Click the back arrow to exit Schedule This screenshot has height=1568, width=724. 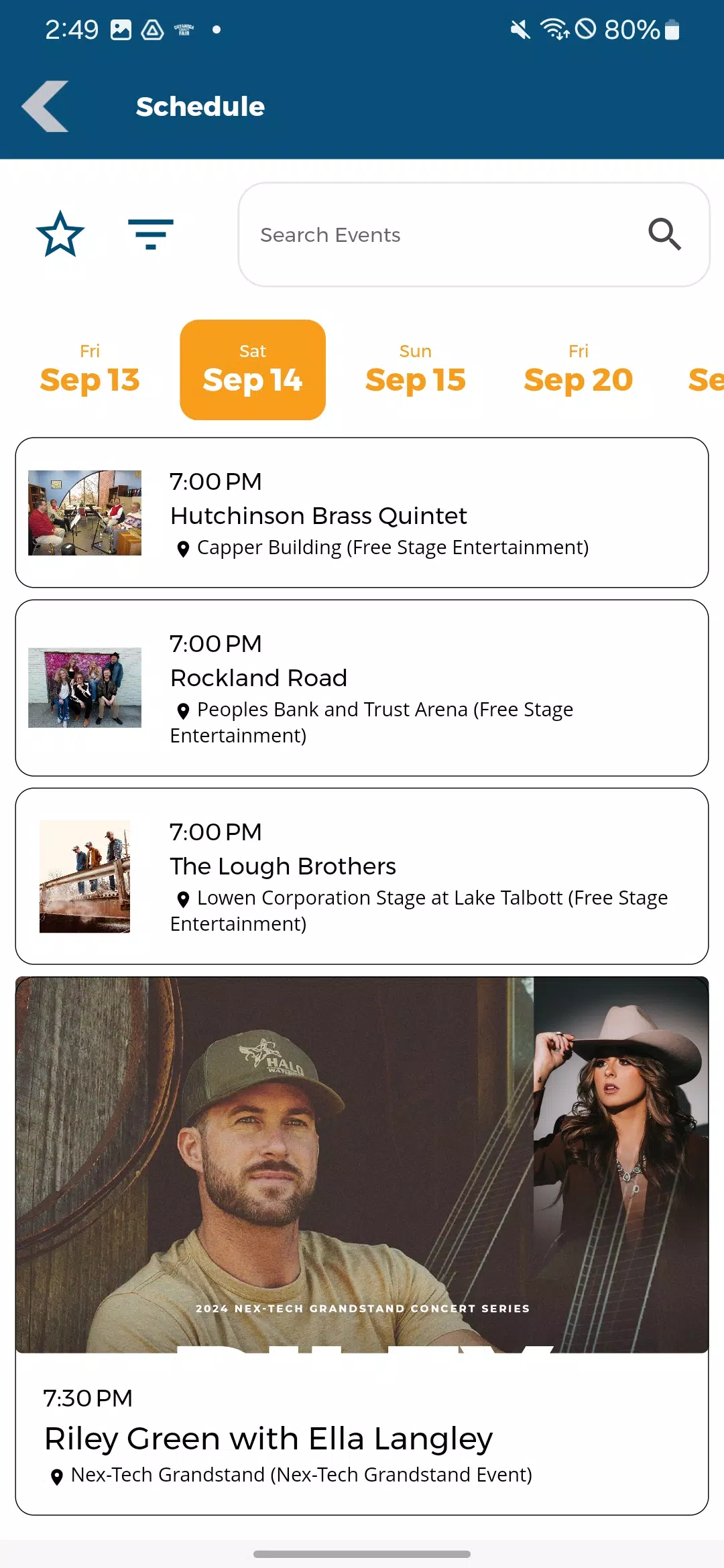click(x=44, y=106)
